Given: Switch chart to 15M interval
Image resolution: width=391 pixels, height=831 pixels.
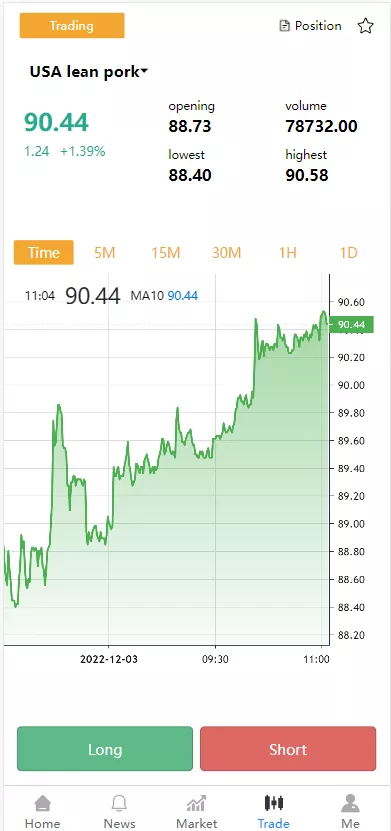Looking at the screenshot, I should (165, 253).
